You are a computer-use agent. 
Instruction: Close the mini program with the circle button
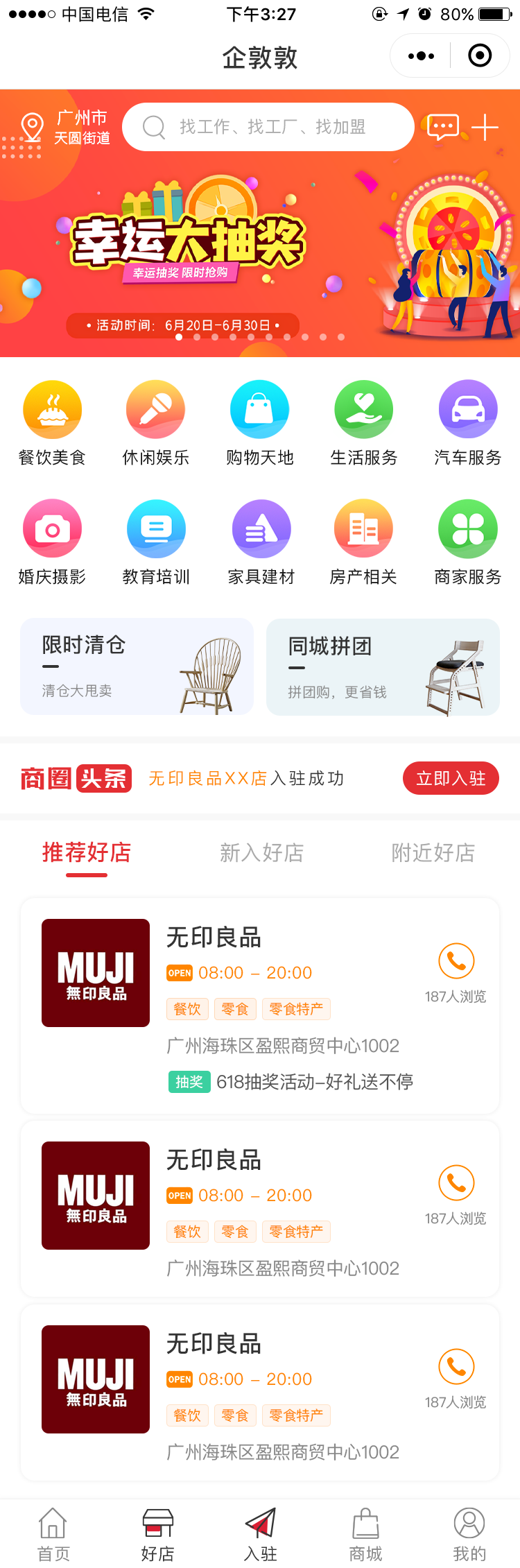tap(480, 56)
